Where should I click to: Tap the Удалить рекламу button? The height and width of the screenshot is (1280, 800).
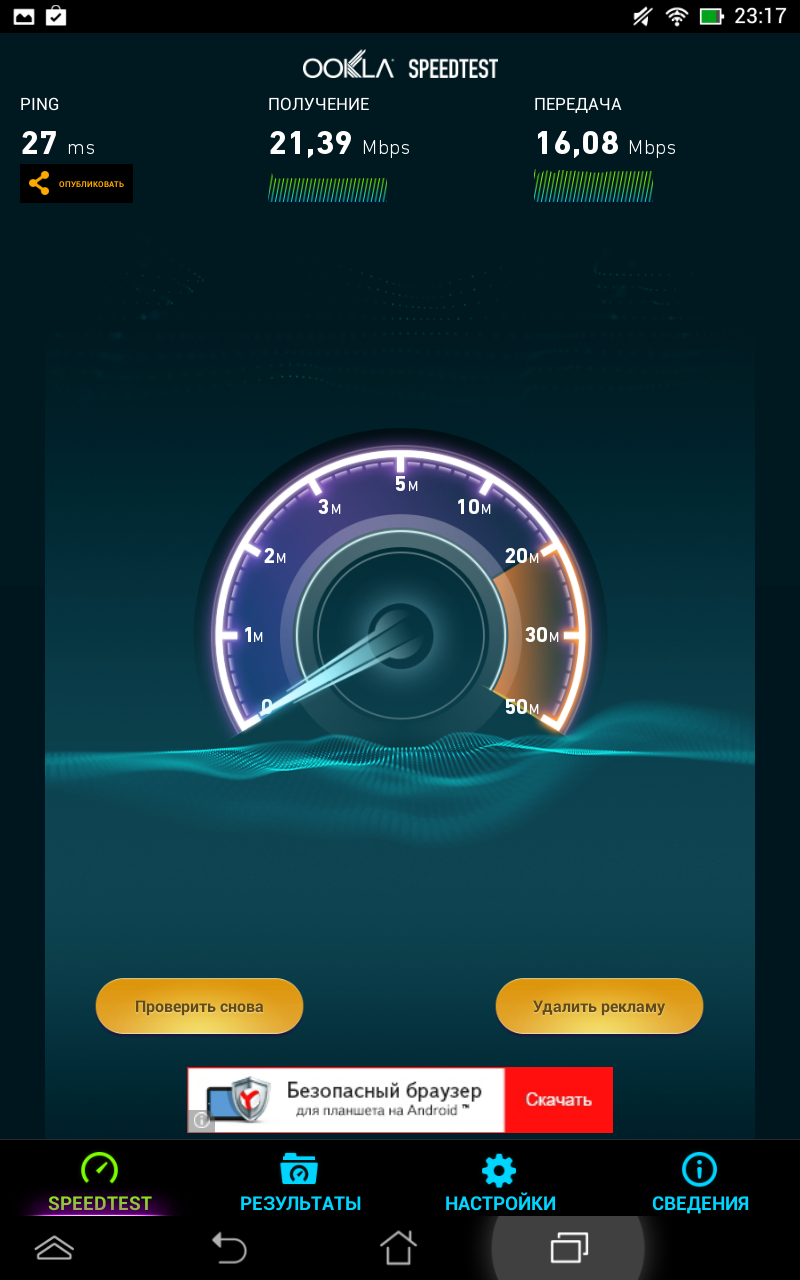pyautogui.click(x=599, y=1006)
